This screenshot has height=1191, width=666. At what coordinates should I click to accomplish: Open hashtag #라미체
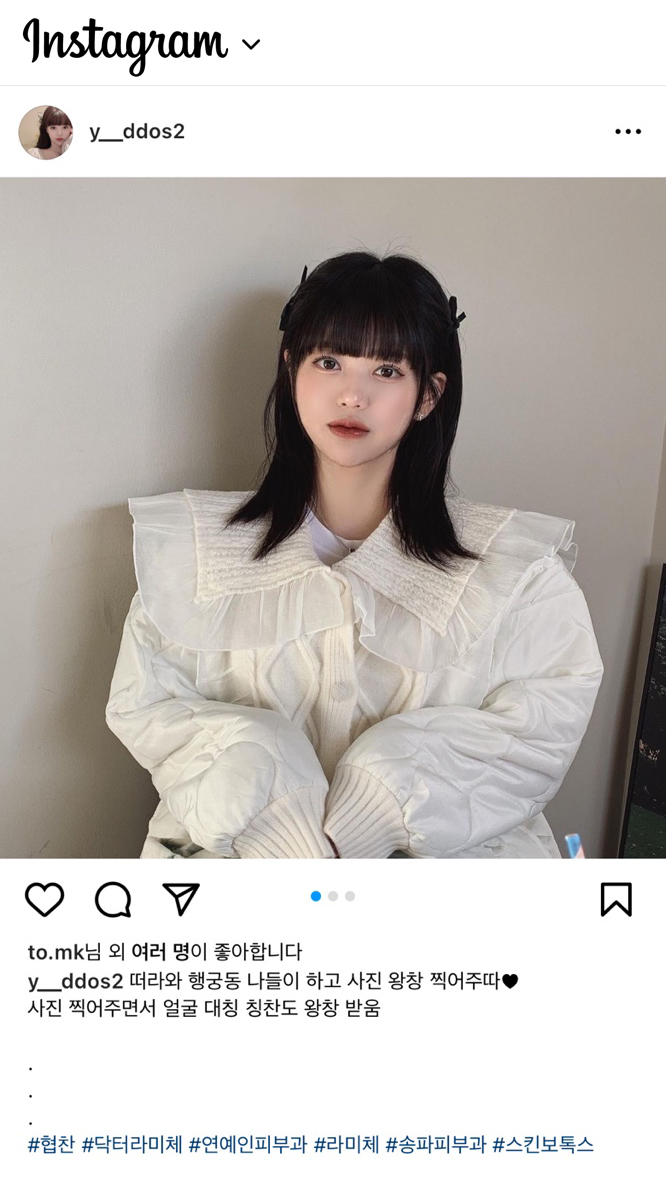pyautogui.click(x=346, y=1144)
